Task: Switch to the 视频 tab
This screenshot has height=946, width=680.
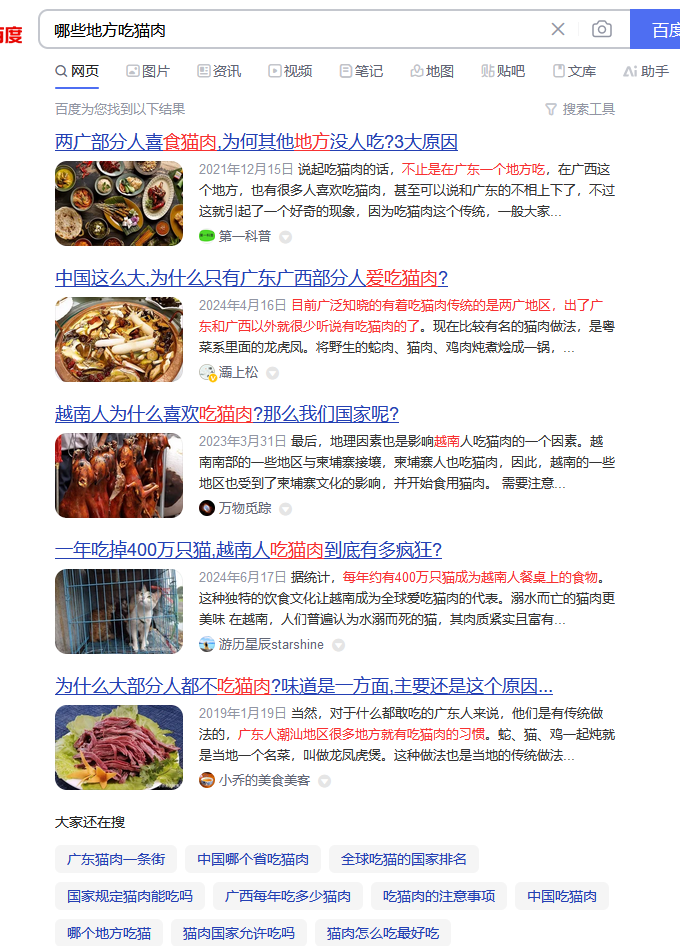Action: tap(290, 71)
